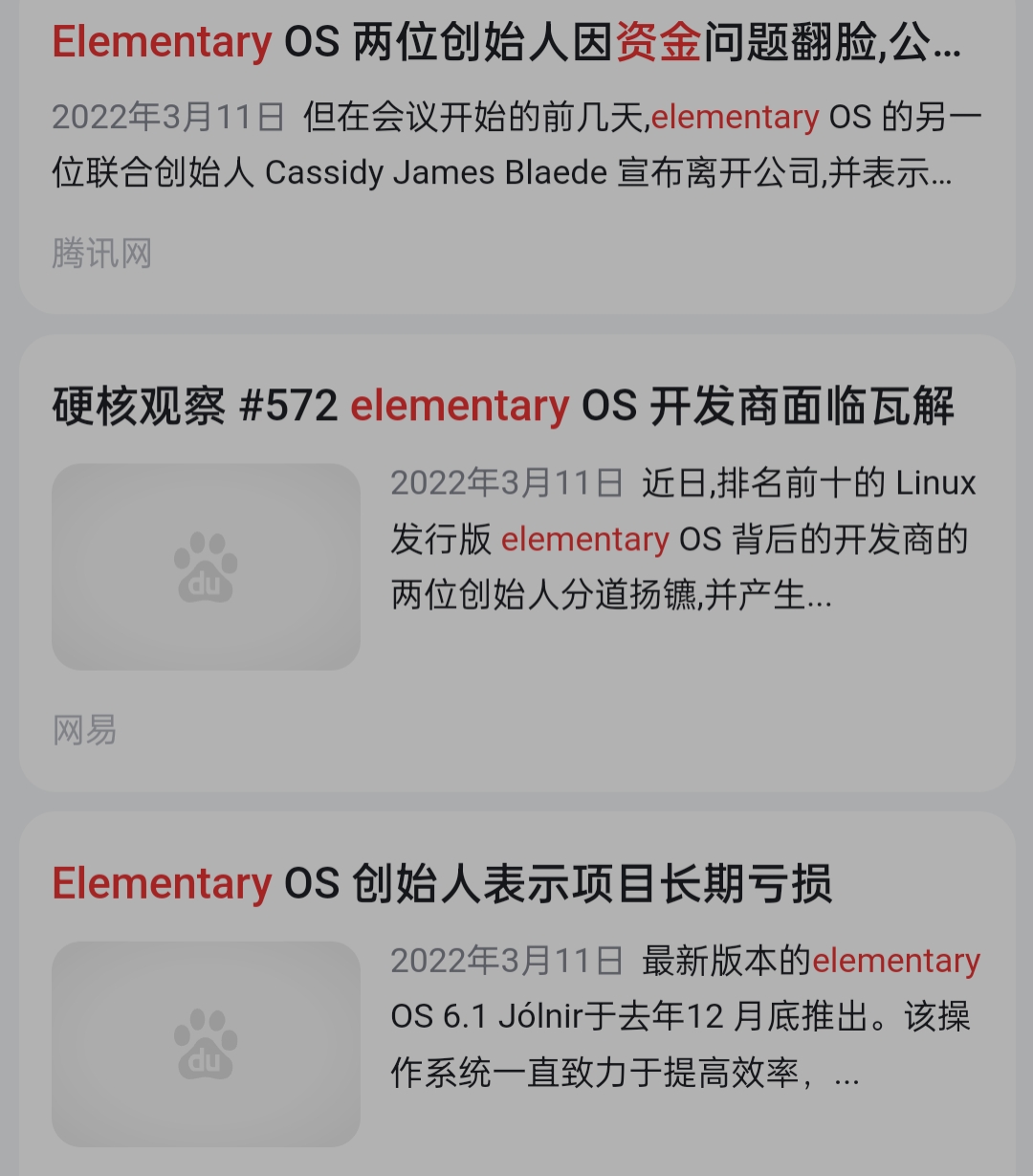Viewport: 1033px width, 1176px height.
Task: Click the 网易 source label
Action: pyautogui.click(x=84, y=732)
